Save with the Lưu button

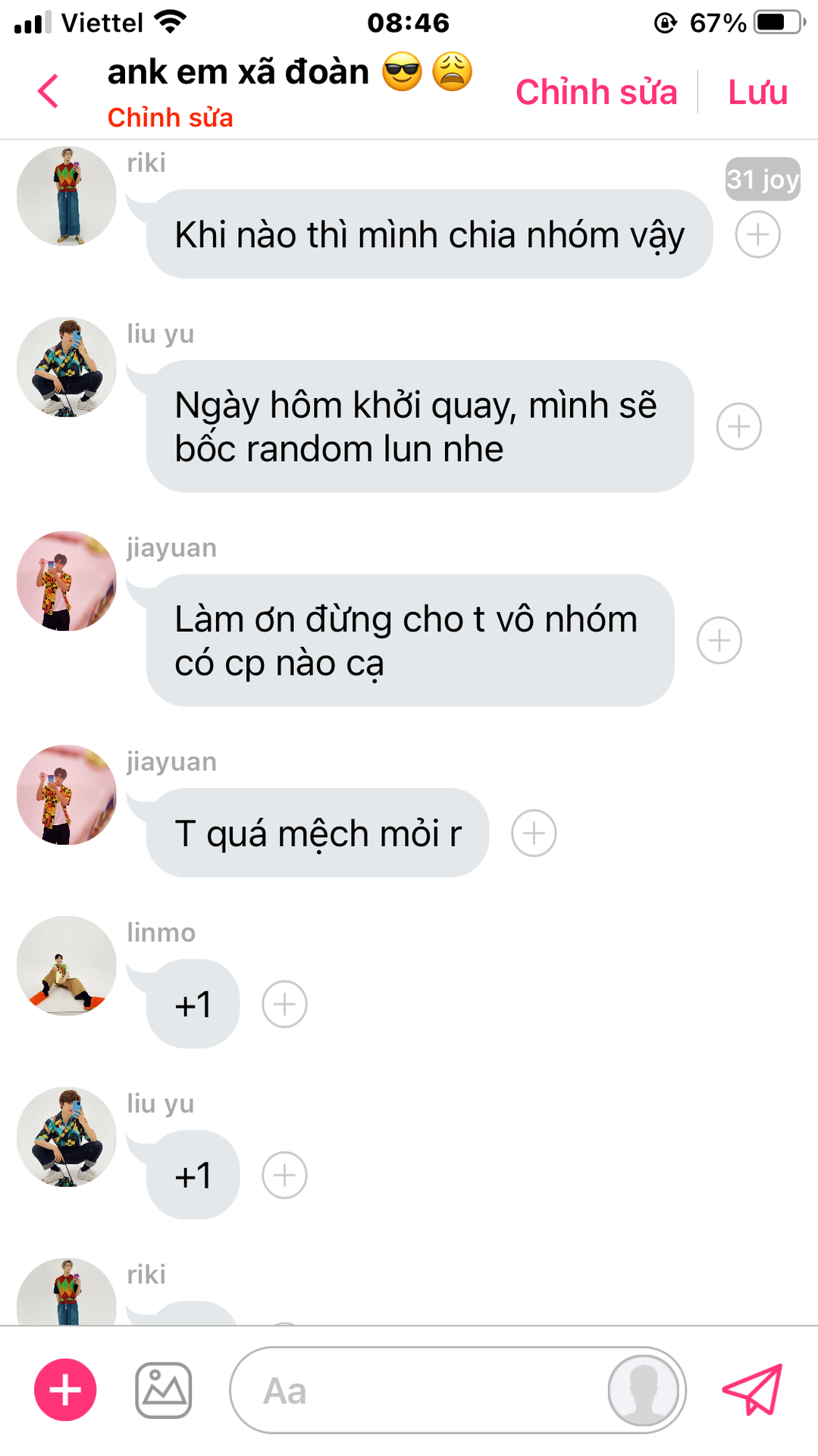point(757,92)
